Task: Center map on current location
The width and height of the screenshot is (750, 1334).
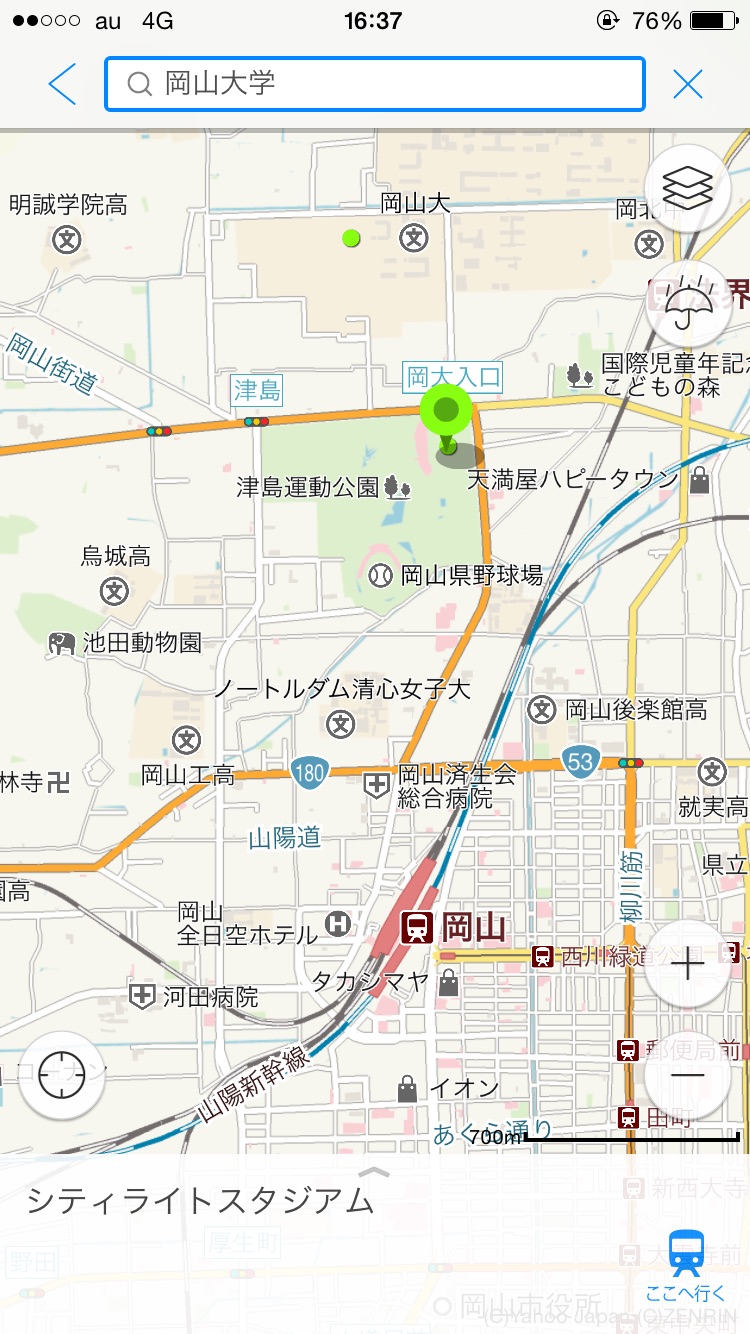Action: pos(62,1074)
